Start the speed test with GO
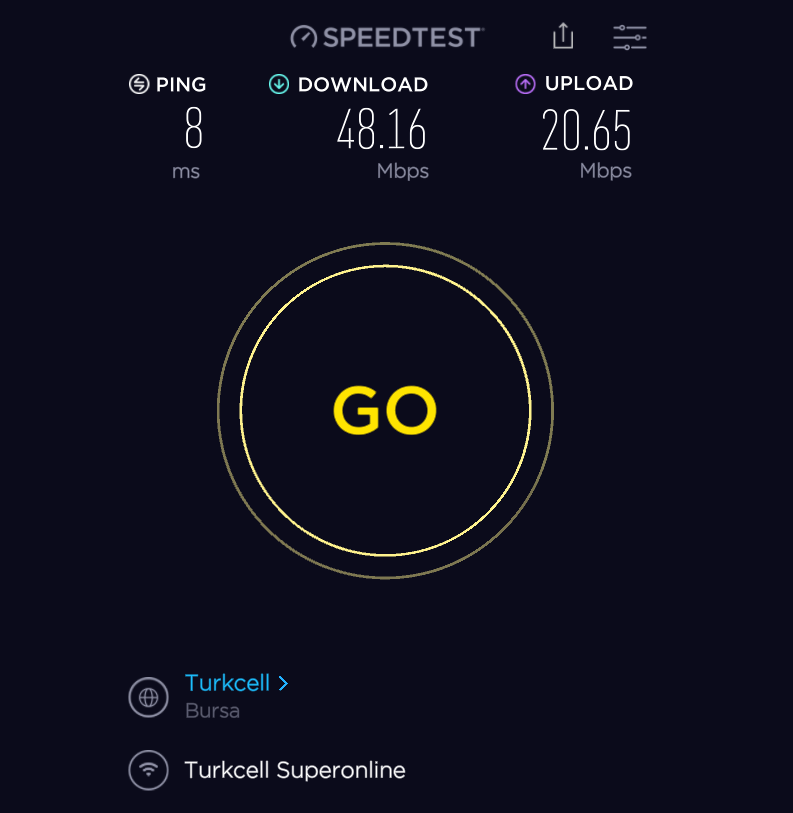793x813 pixels. pos(385,410)
